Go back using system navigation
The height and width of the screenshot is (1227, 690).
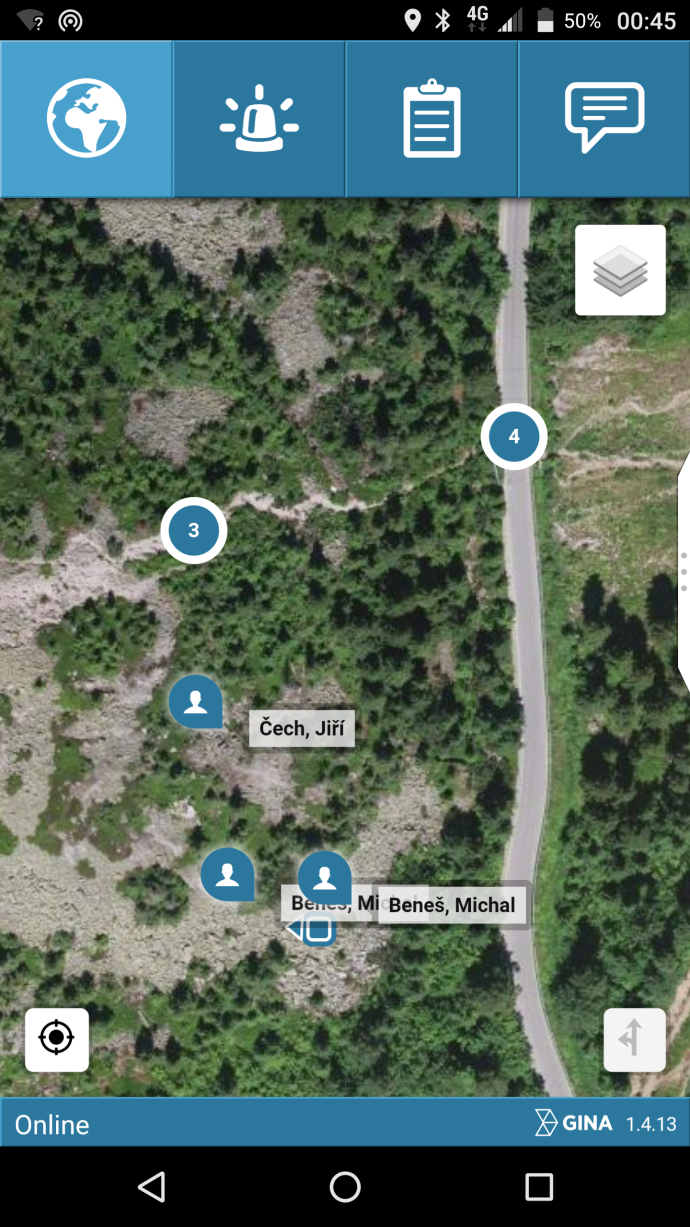tap(151, 1187)
